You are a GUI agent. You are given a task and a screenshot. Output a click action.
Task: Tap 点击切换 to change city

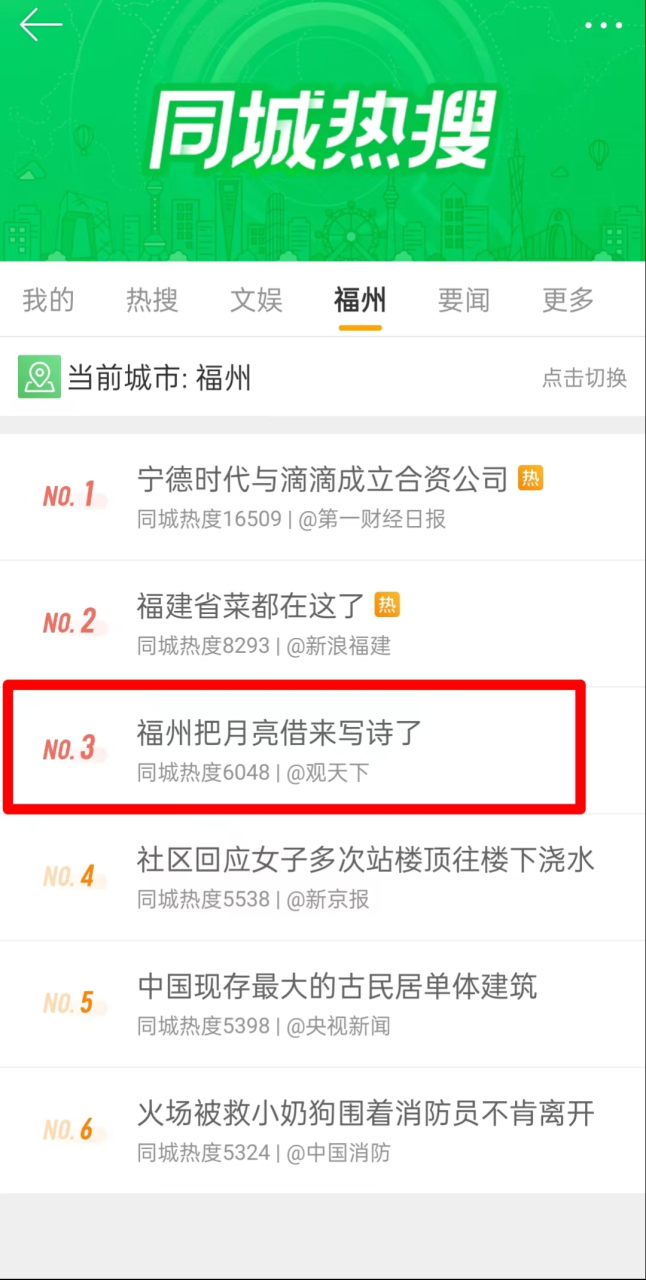584,378
